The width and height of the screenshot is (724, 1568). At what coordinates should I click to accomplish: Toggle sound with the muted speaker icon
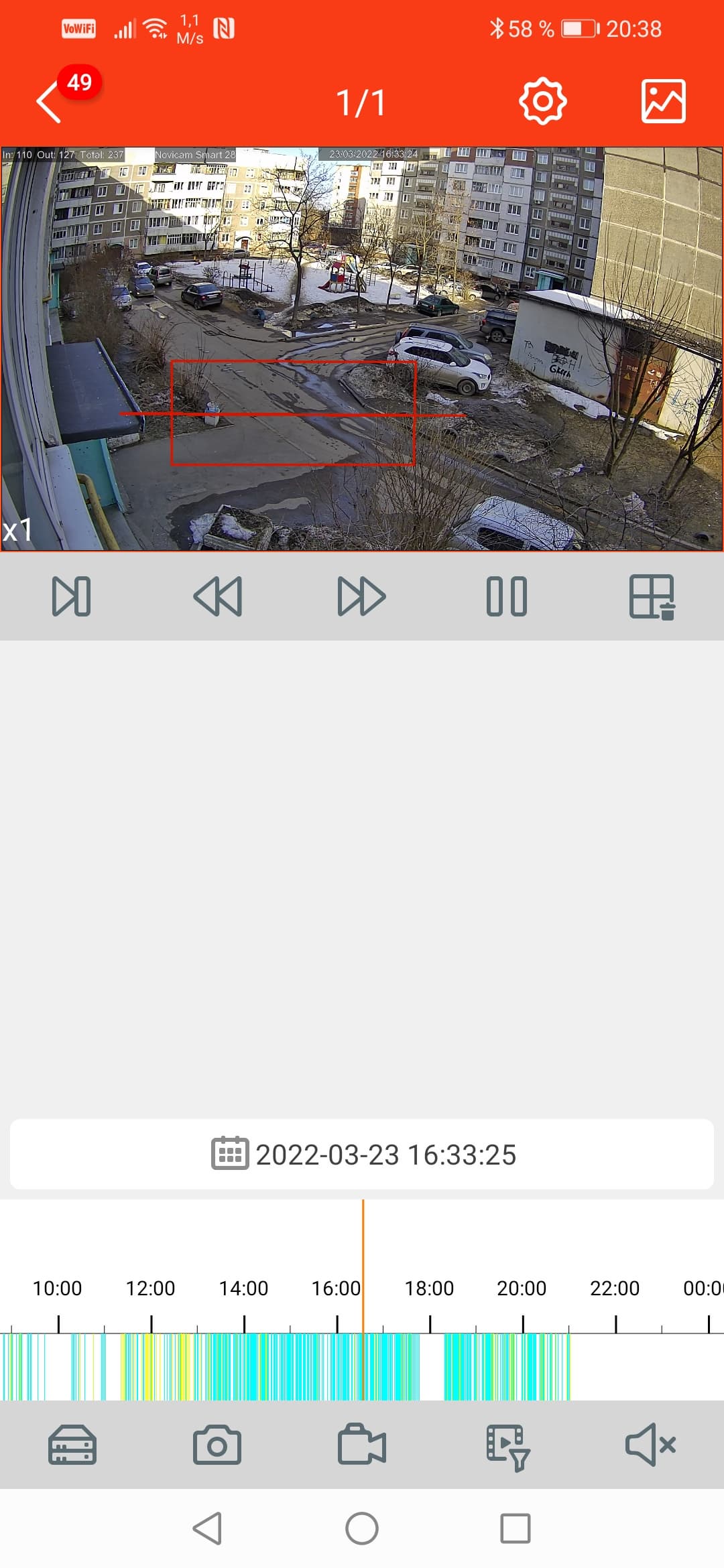650,1445
